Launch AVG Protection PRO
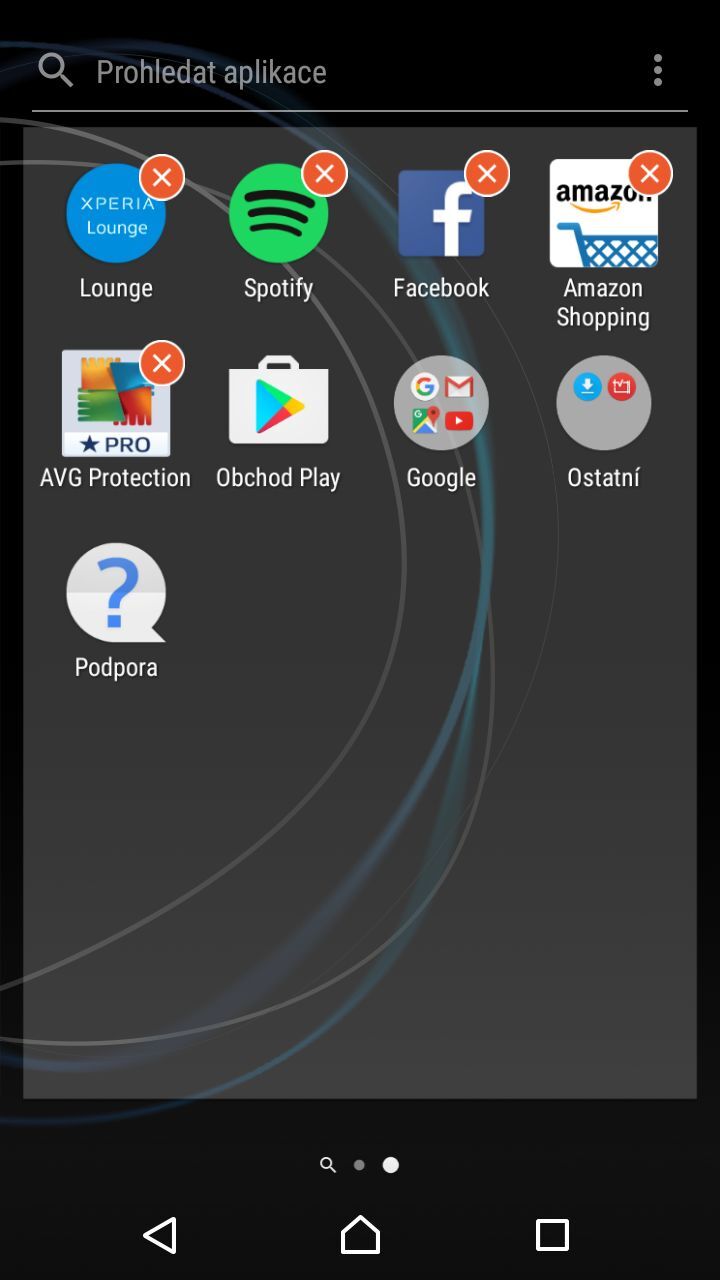The image size is (720, 1280). [x=116, y=403]
